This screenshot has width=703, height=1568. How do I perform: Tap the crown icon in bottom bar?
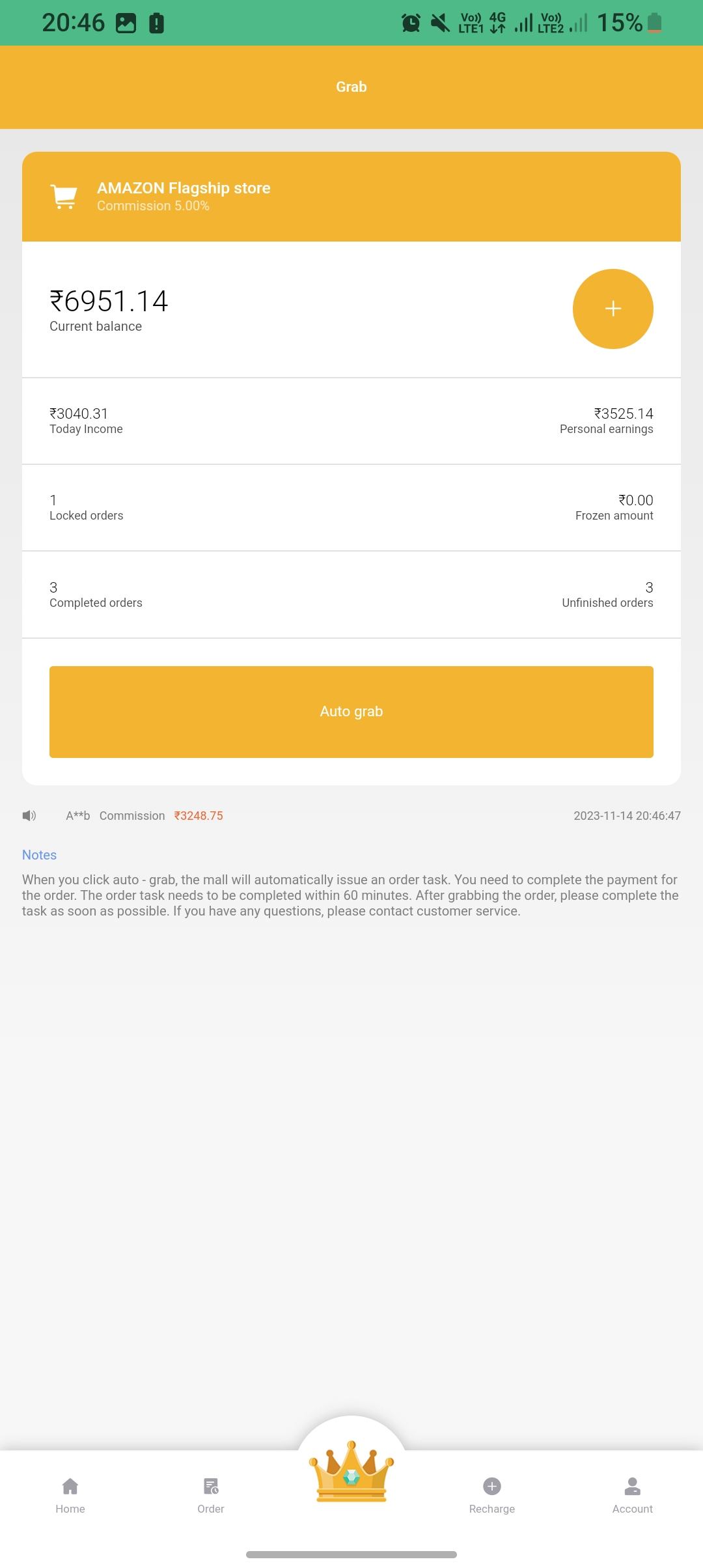coord(351,1472)
